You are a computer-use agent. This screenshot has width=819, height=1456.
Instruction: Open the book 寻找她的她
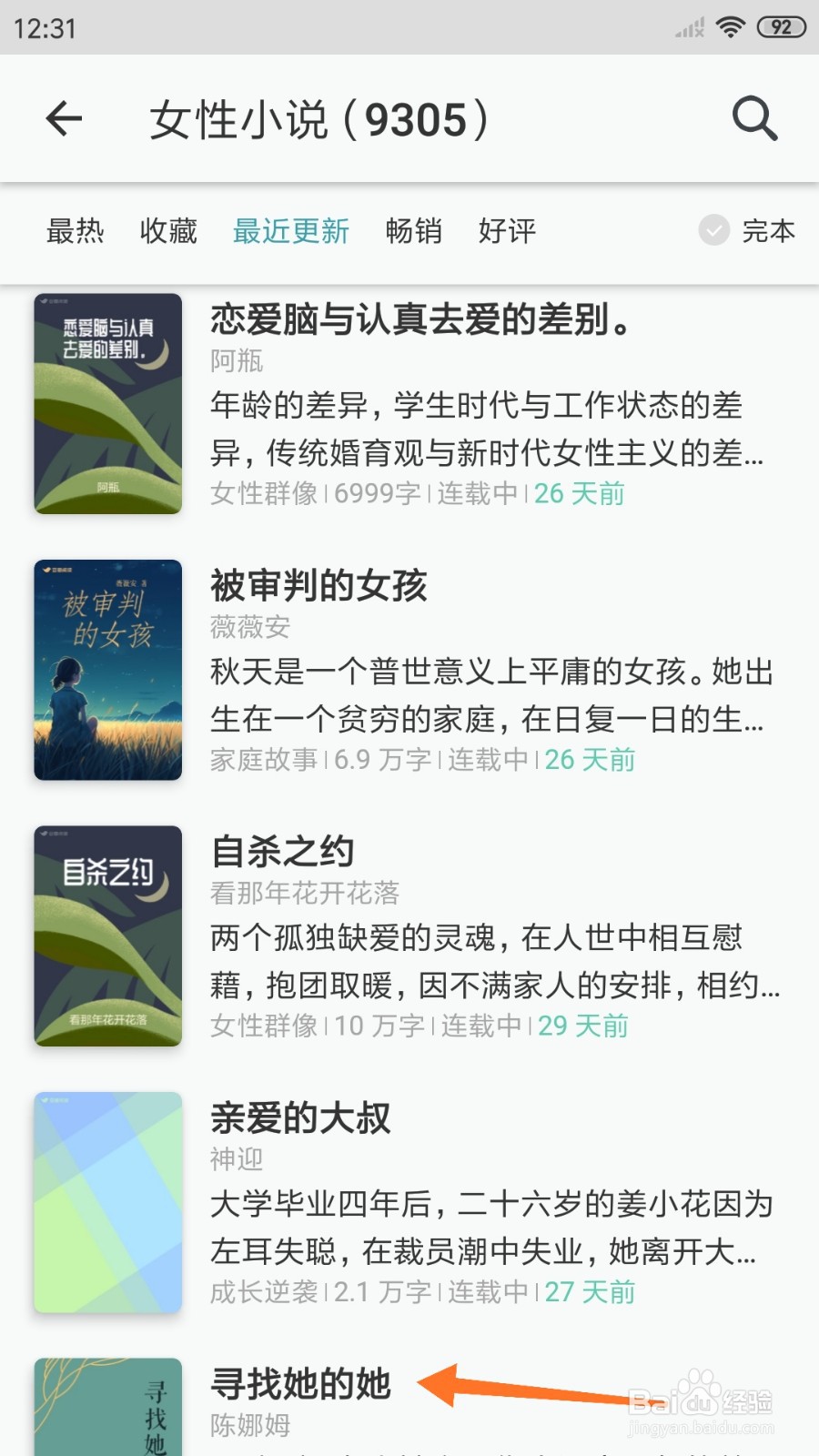[409, 1404]
